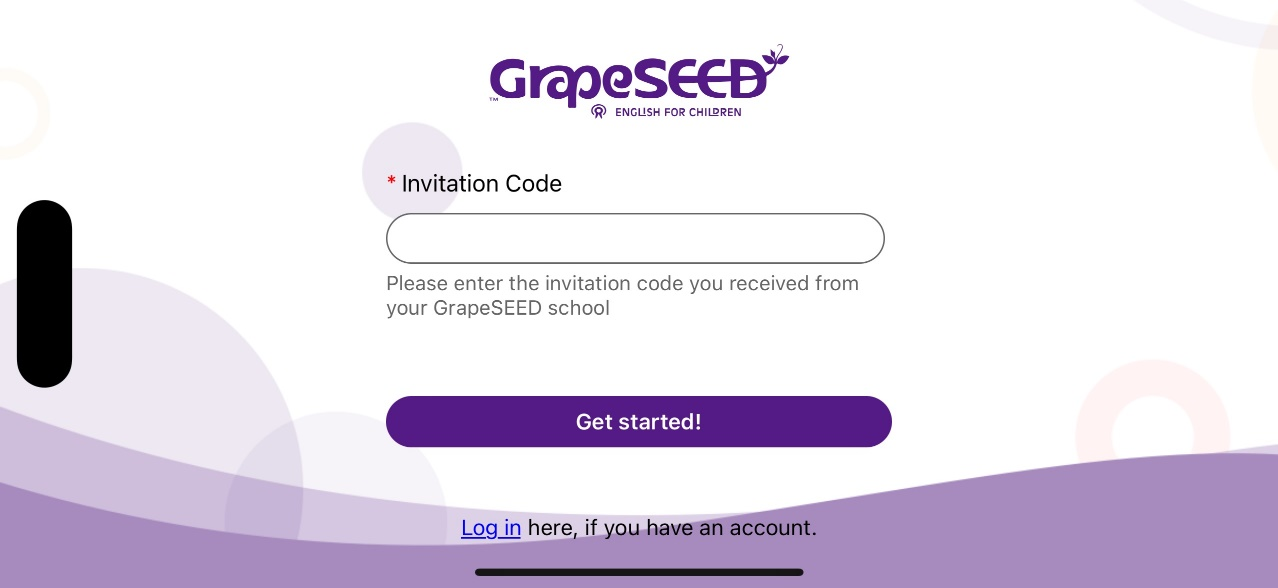The width and height of the screenshot is (1278, 588).
Task: Tap the Invitation Code text field
Action: (x=635, y=238)
